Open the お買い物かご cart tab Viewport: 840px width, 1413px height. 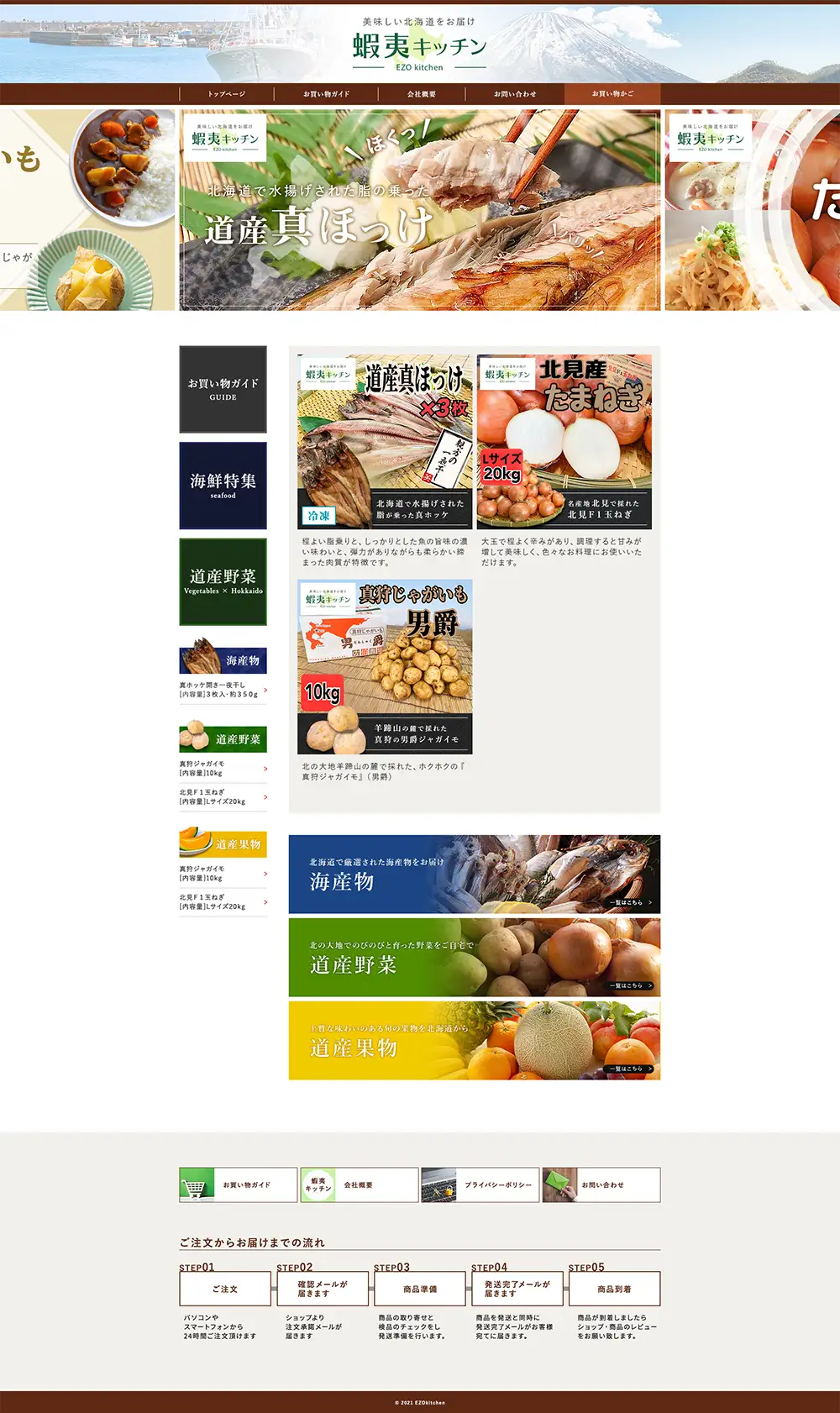(612, 93)
